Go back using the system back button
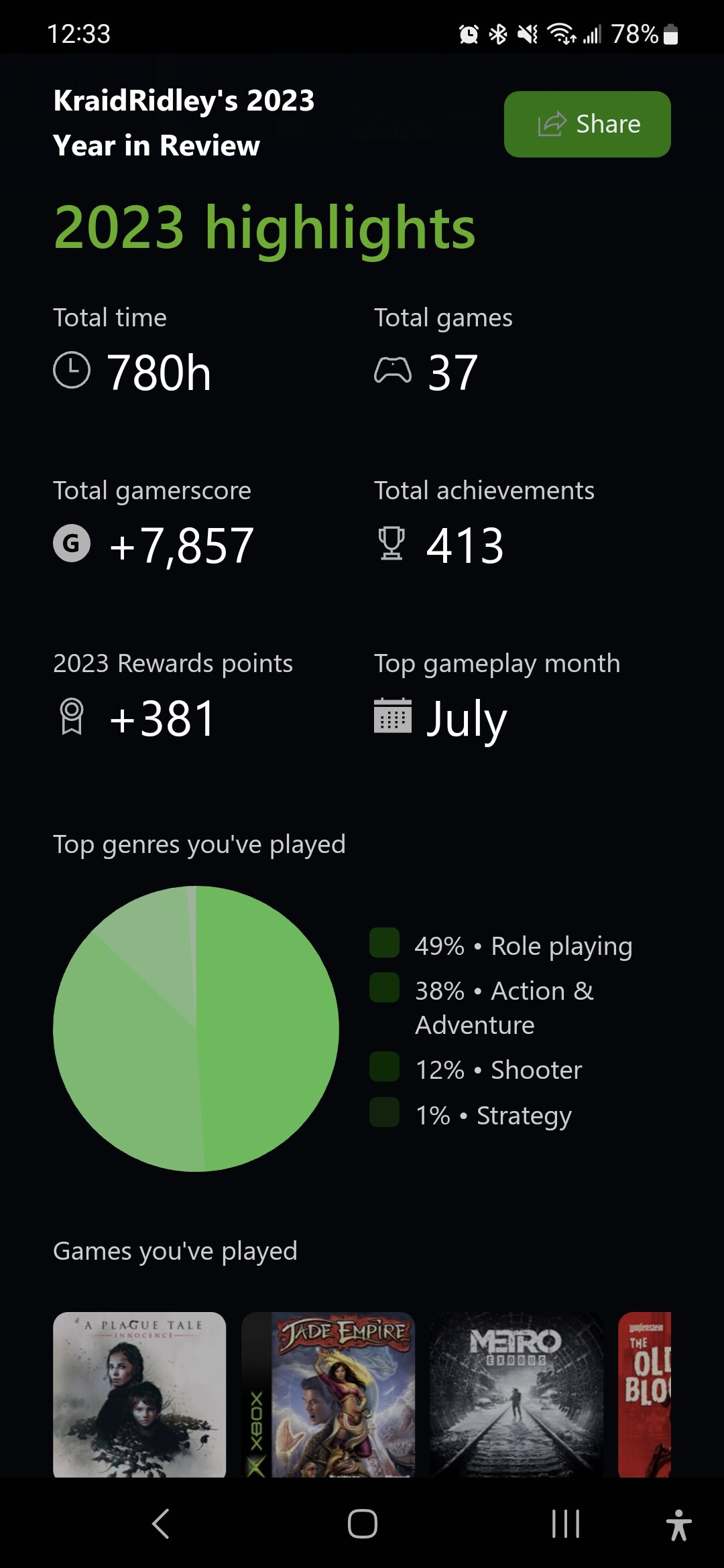Screen dimensions: 724x1568 161,1524
